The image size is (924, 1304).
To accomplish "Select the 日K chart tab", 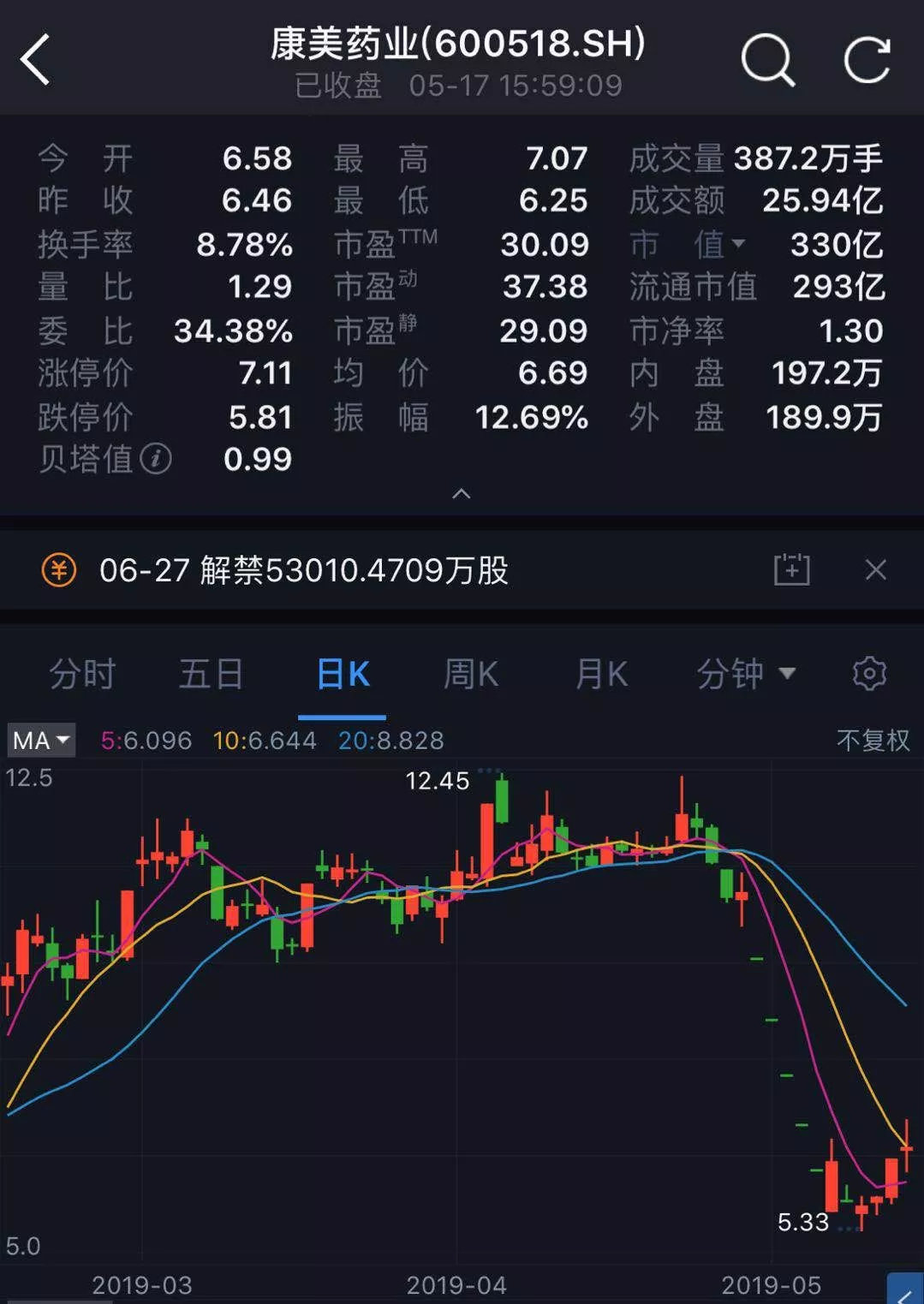I will (343, 675).
